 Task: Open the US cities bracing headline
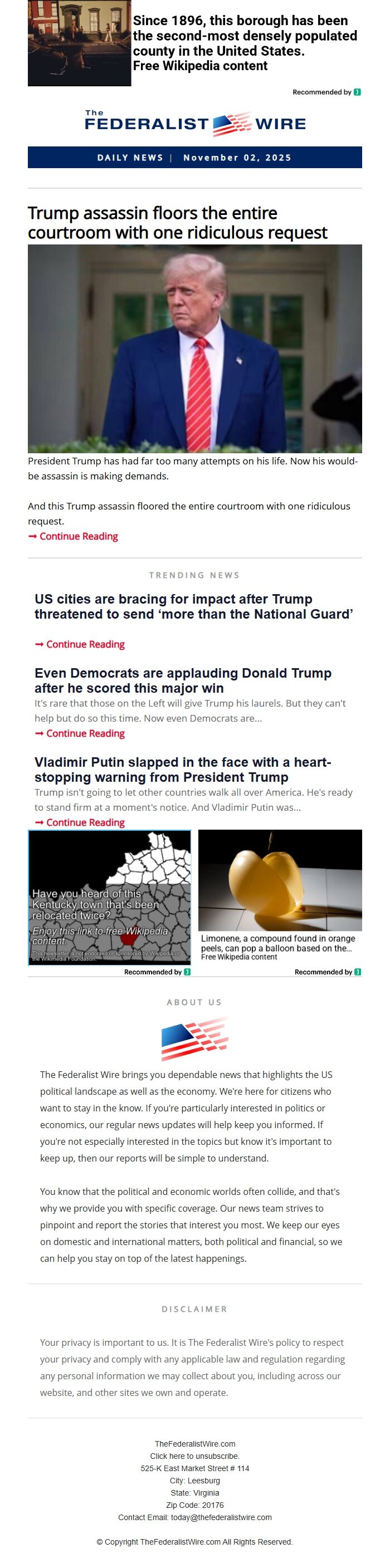click(x=194, y=606)
